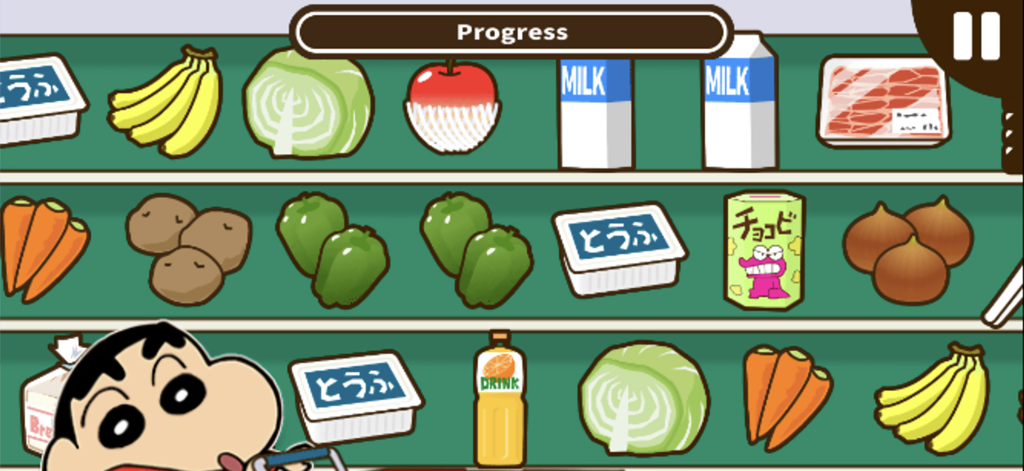Image resolution: width=1024 pixels, height=471 pixels.
Task: Select the Chocobi snack box
Action: (763, 250)
